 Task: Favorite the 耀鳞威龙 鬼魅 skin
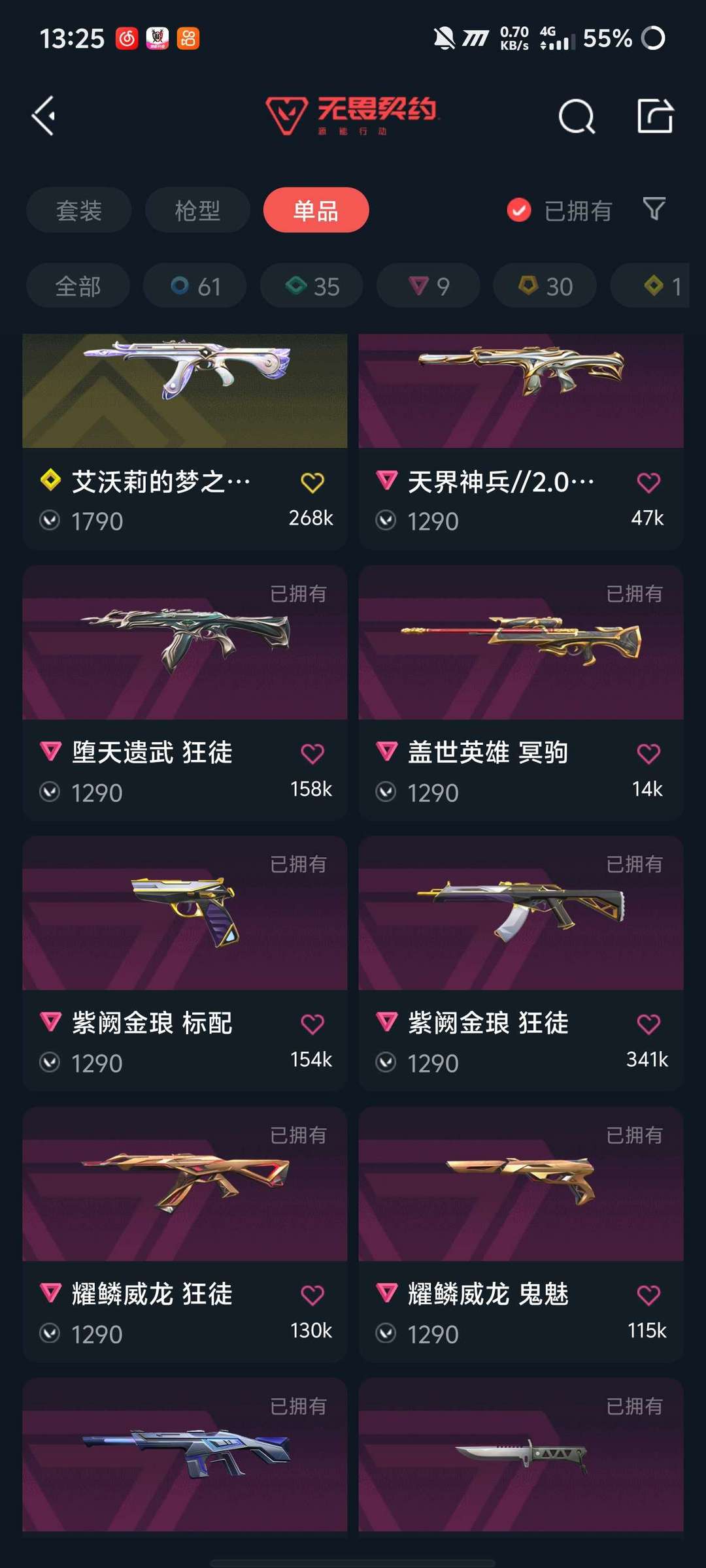tap(648, 1295)
